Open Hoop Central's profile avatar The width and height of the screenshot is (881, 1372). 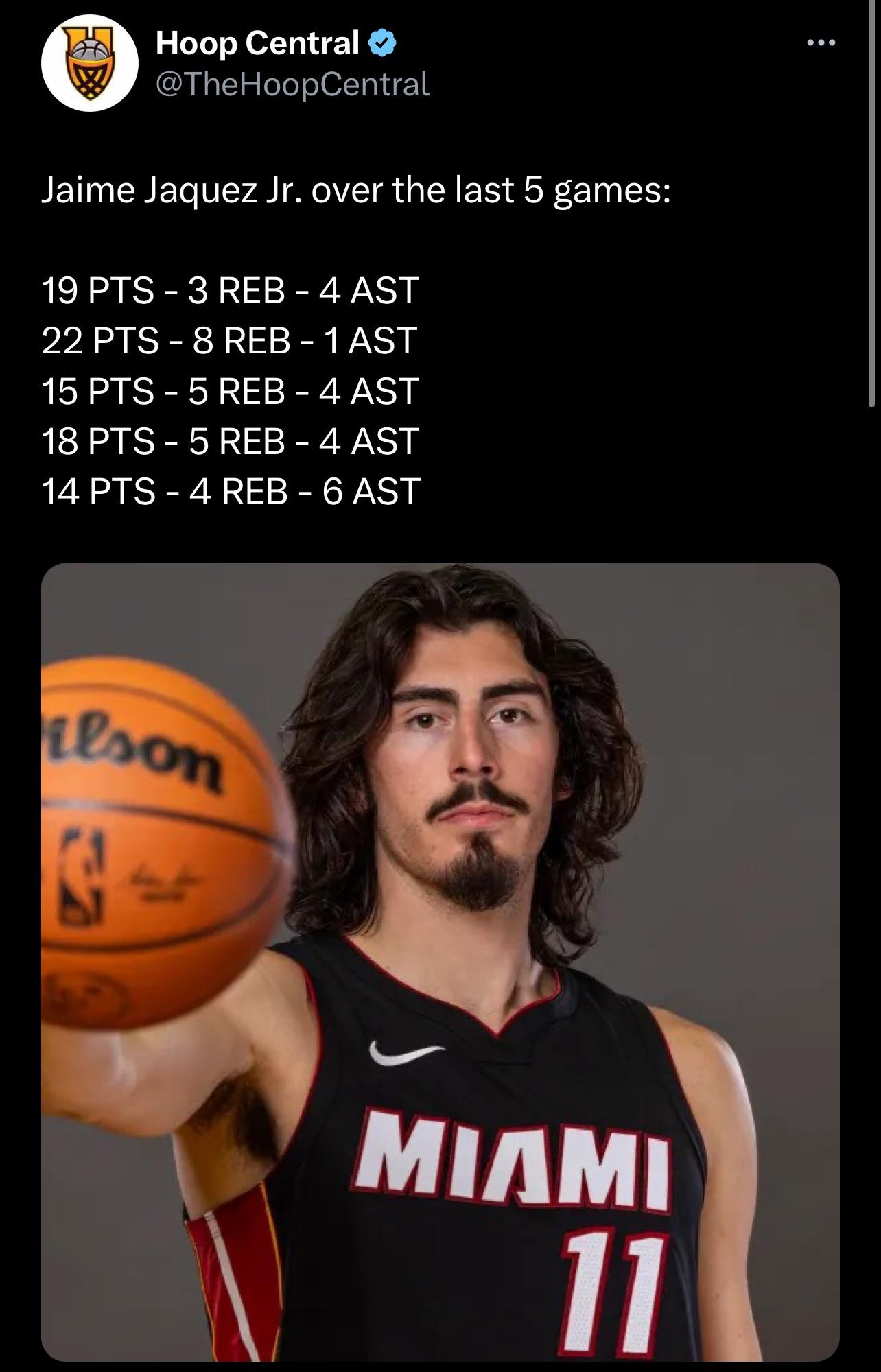coord(89,62)
